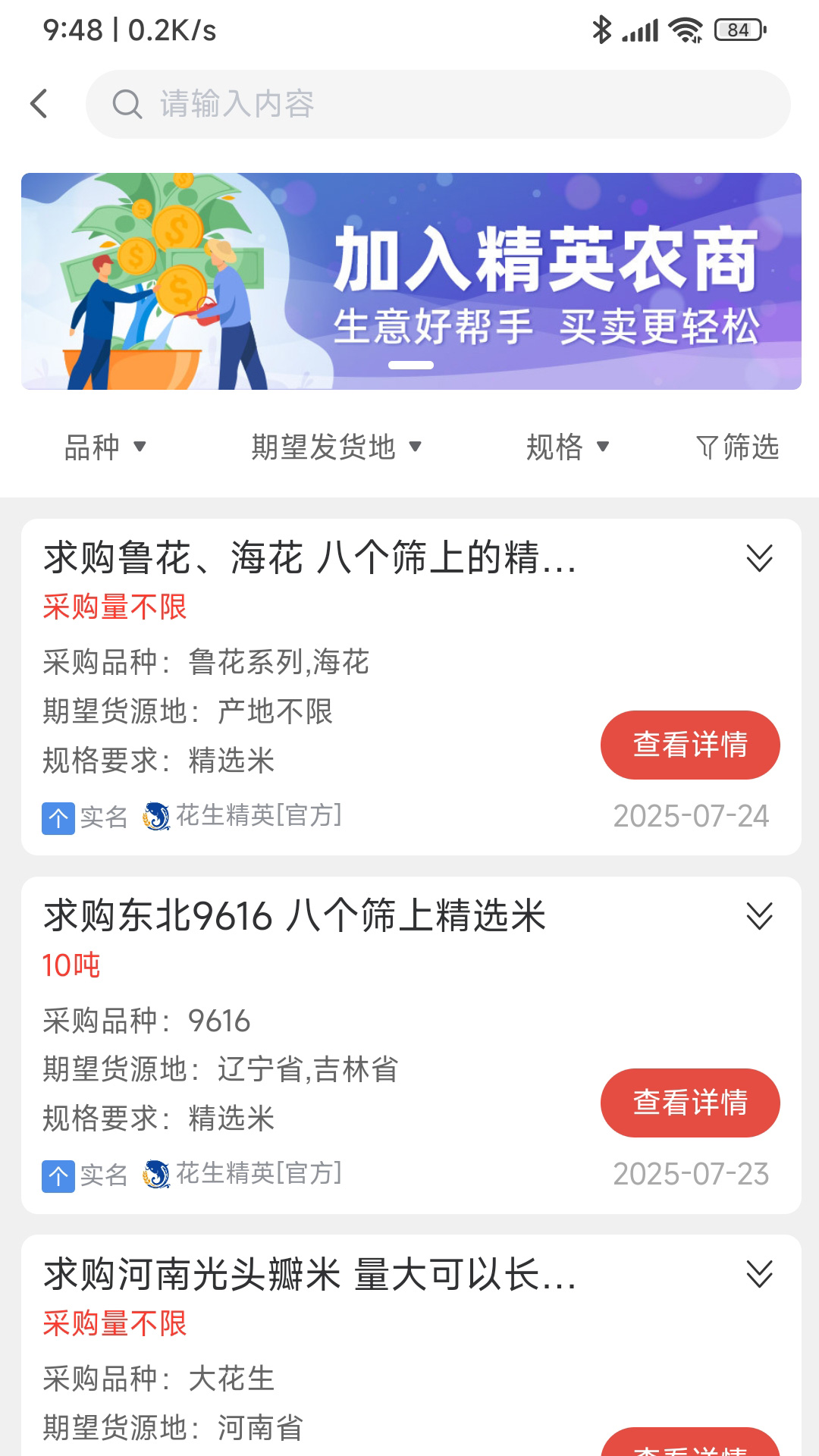
Task: Click the 花生精英[官方] logo on first listing
Action: (155, 817)
